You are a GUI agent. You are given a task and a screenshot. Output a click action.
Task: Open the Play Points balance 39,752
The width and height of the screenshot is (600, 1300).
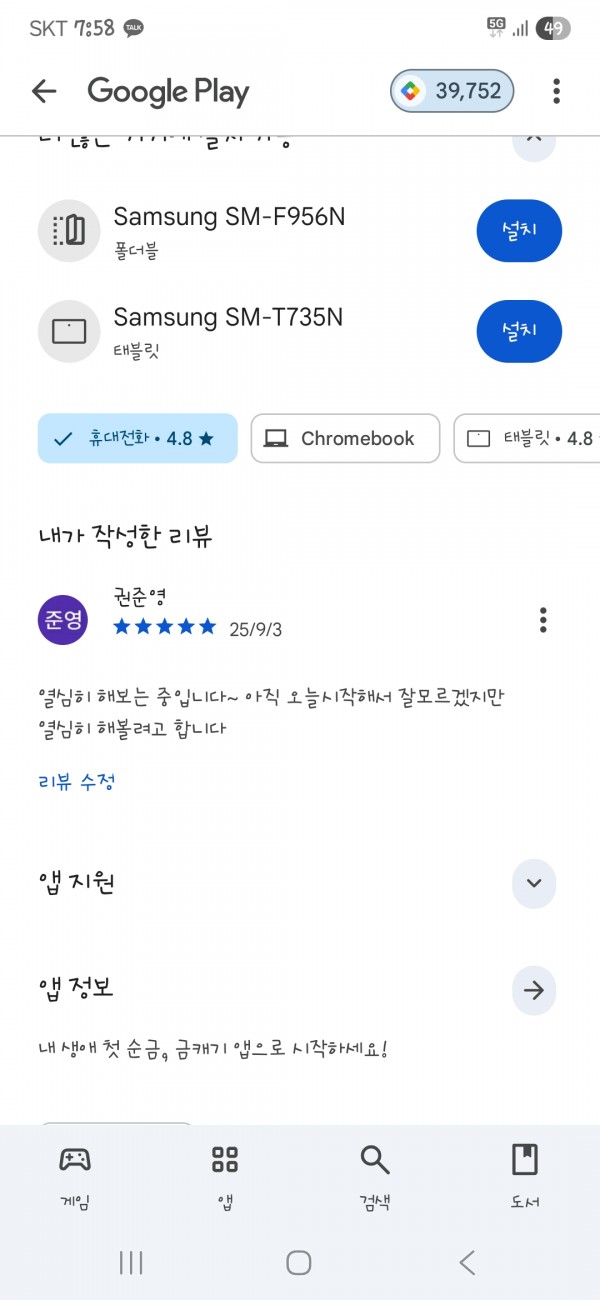(x=452, y=92)
